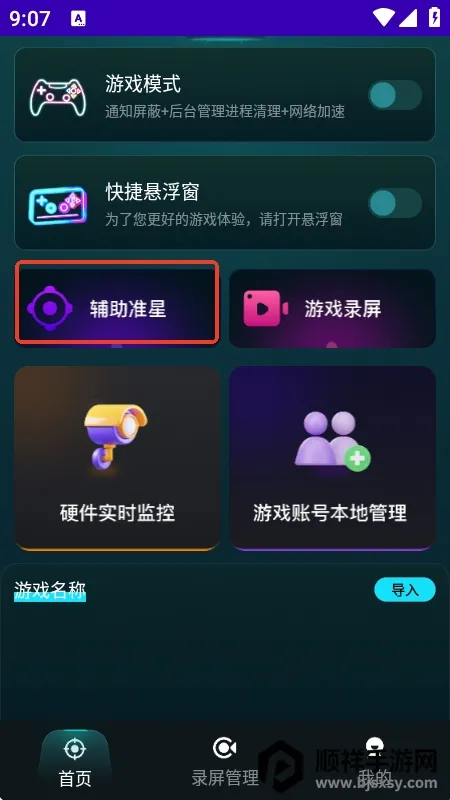Turn on the 快捷悬浮窗 toggle
450x800 pixels.
pyautogui.click(x=395, y=203)
